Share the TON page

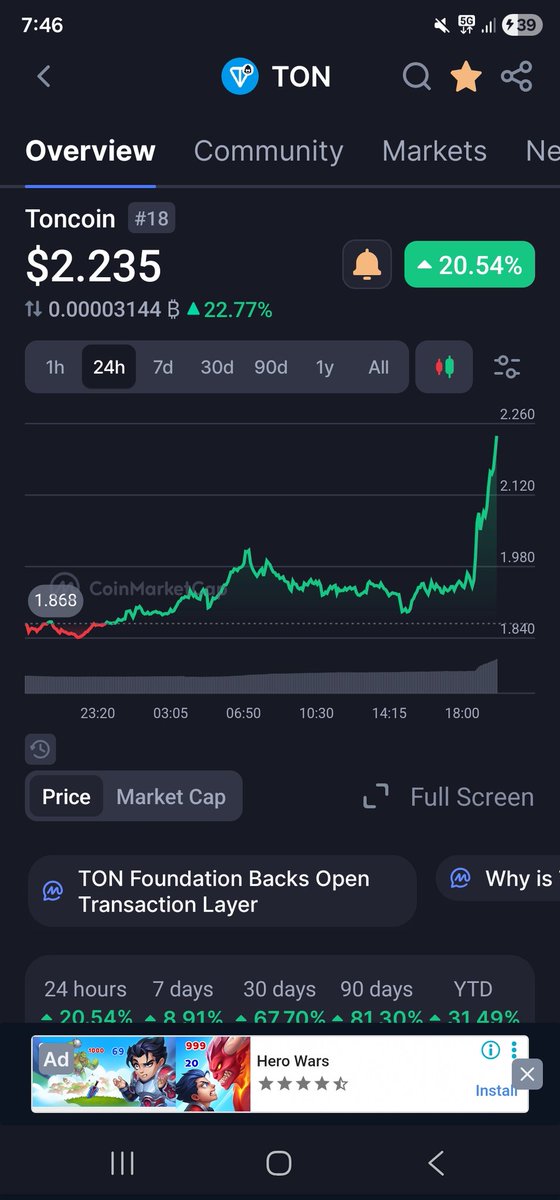(516, 76)
